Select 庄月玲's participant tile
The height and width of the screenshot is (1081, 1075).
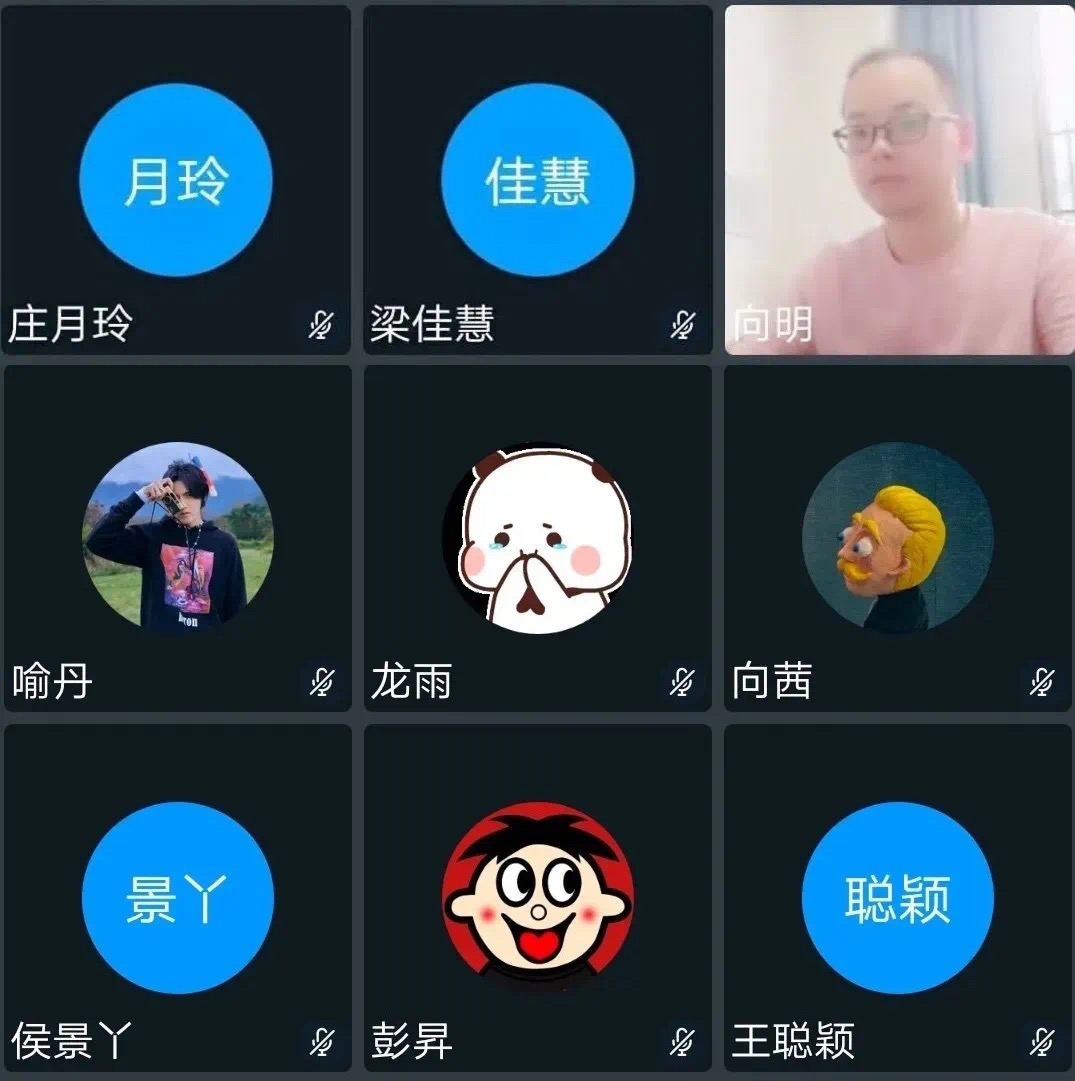pyautogui.click(x=176, y=180)
